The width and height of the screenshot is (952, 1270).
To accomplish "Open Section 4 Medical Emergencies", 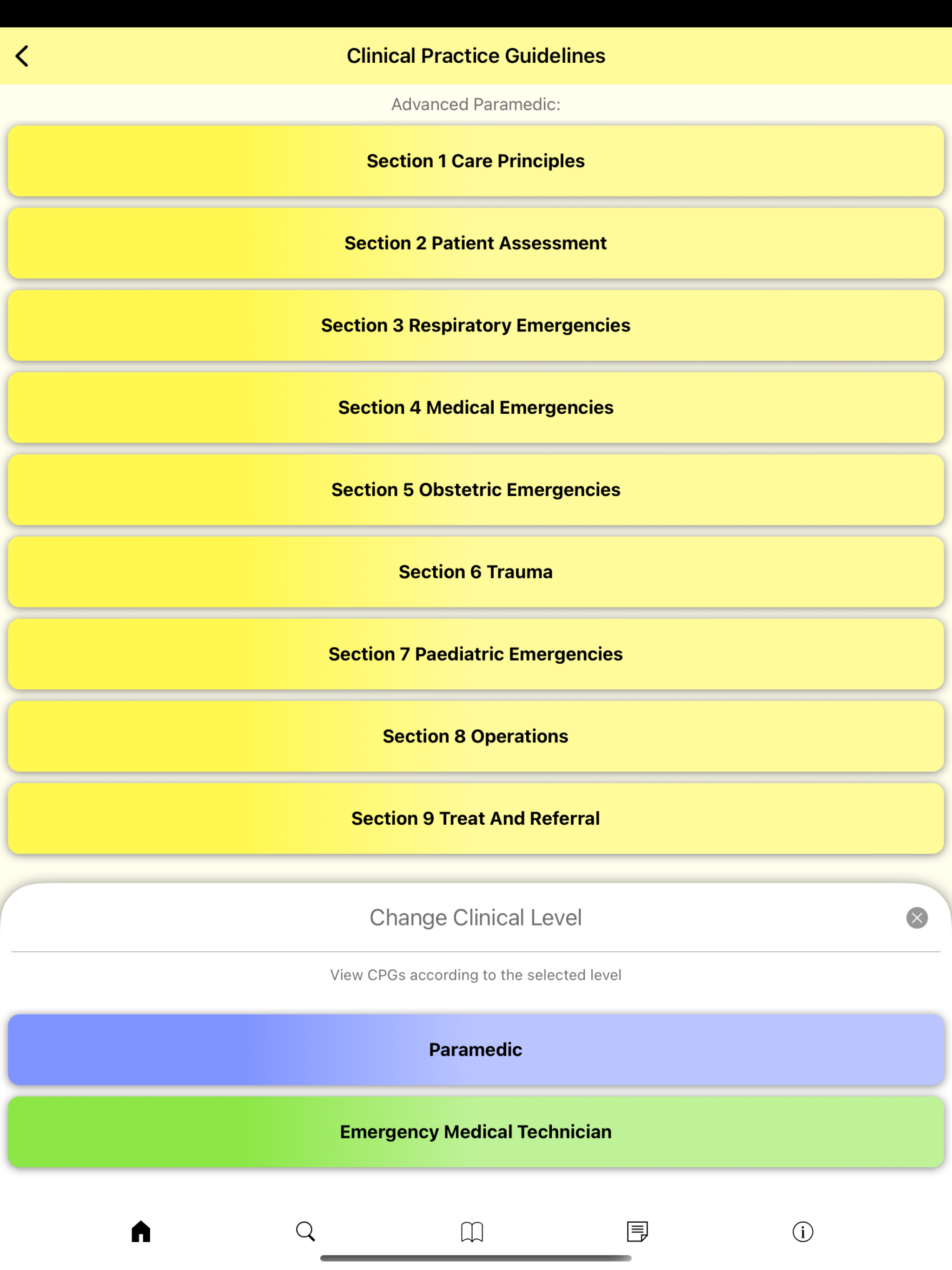I will [x=476, y=408].
